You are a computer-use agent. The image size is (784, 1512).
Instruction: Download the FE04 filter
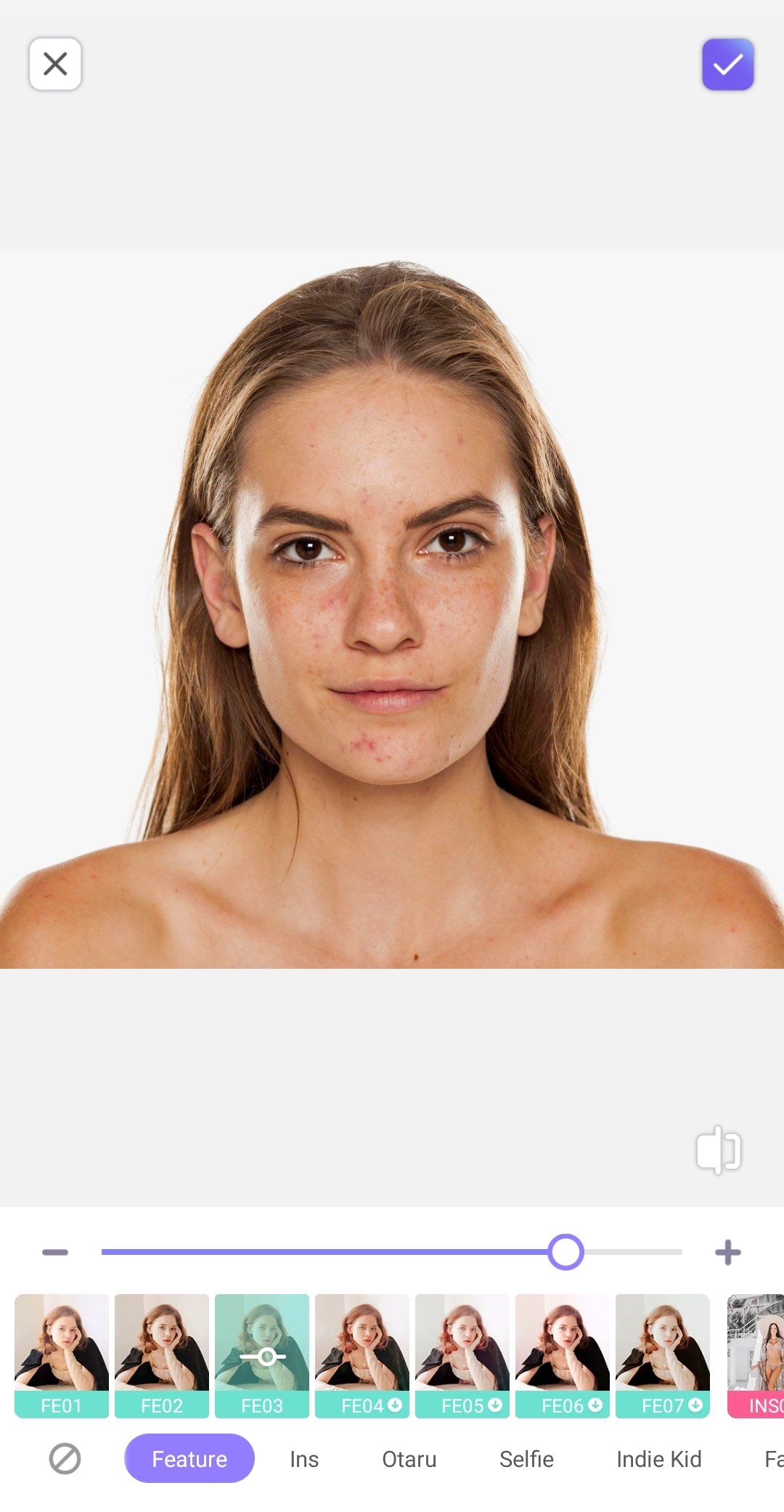(x=362, y=1355)
